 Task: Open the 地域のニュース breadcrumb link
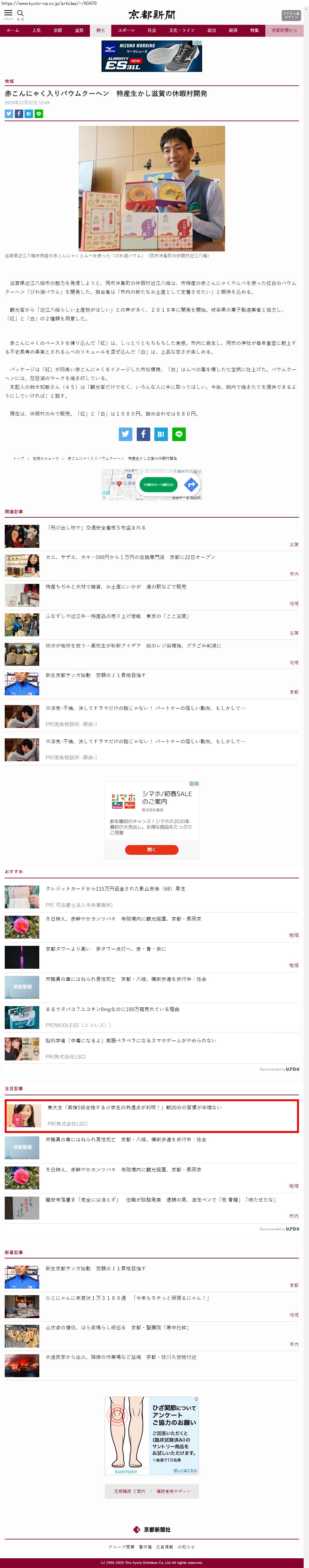coord(46,458)
